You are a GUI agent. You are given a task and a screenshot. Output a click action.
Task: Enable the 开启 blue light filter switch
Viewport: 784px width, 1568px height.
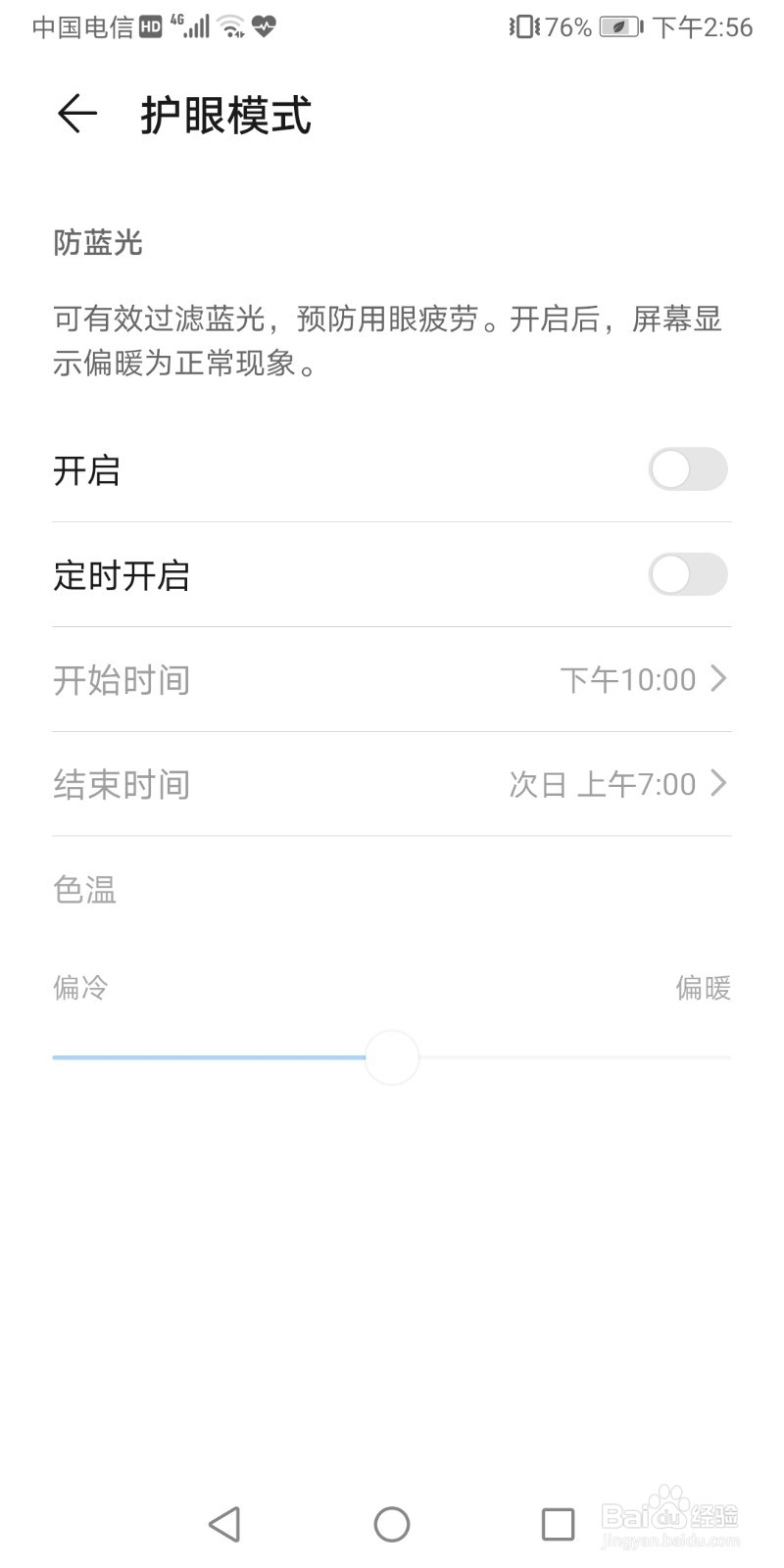(x=687, y=470)
